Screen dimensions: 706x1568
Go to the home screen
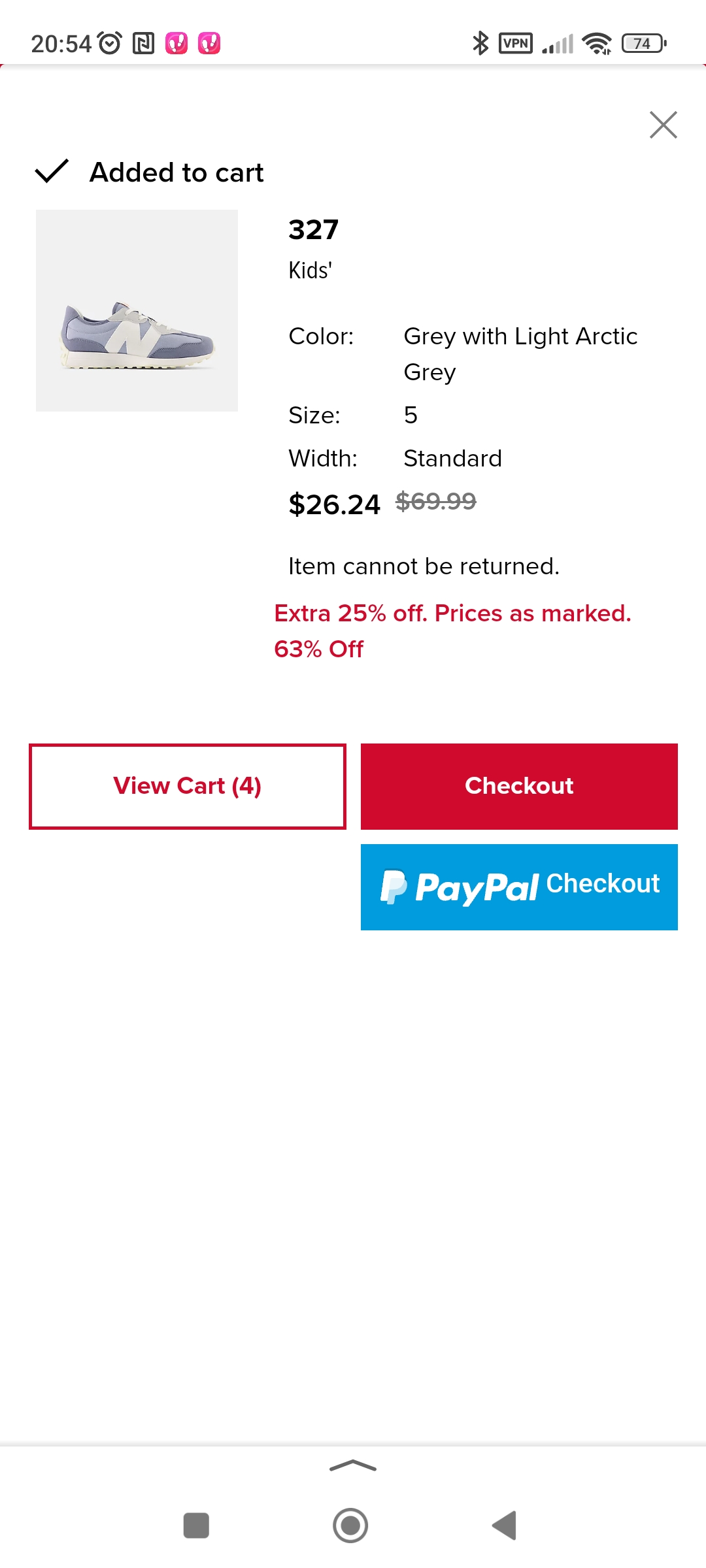coord(350,1526)
